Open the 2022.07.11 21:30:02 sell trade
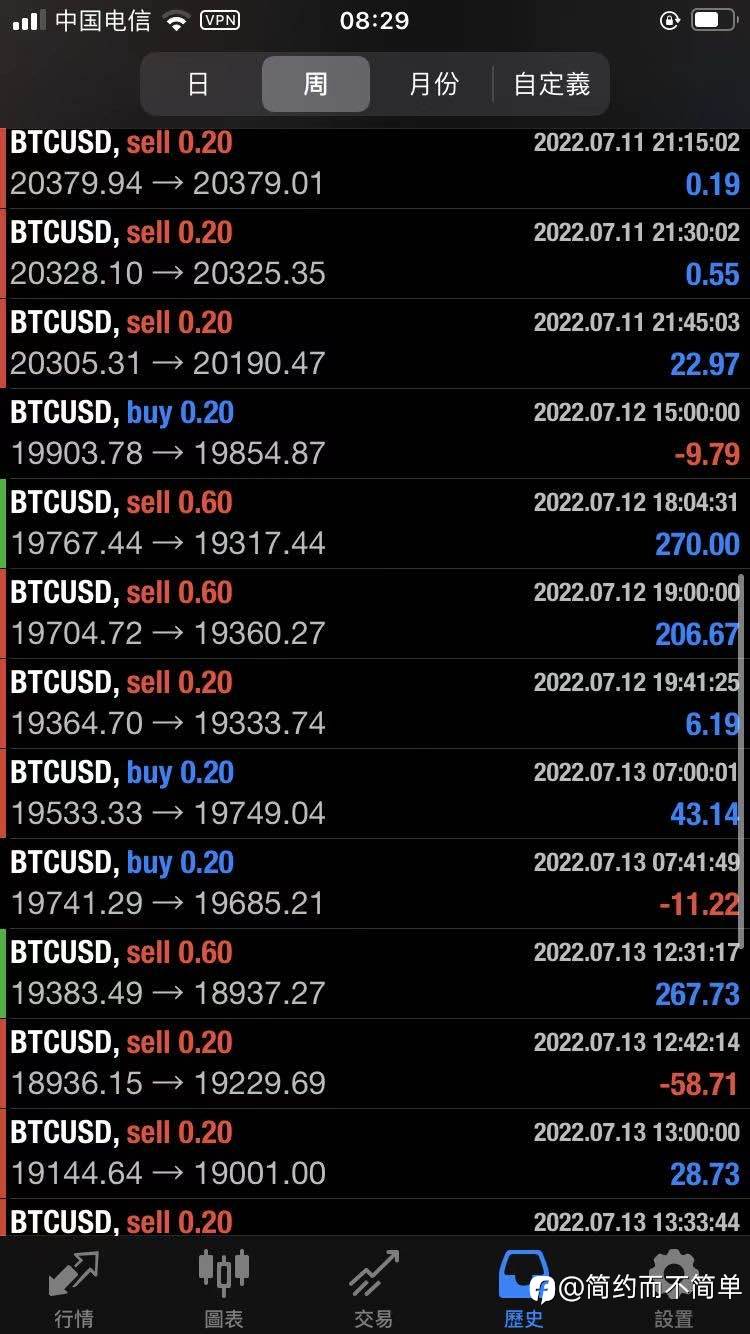750x1334 pixels. coord(375,253)
